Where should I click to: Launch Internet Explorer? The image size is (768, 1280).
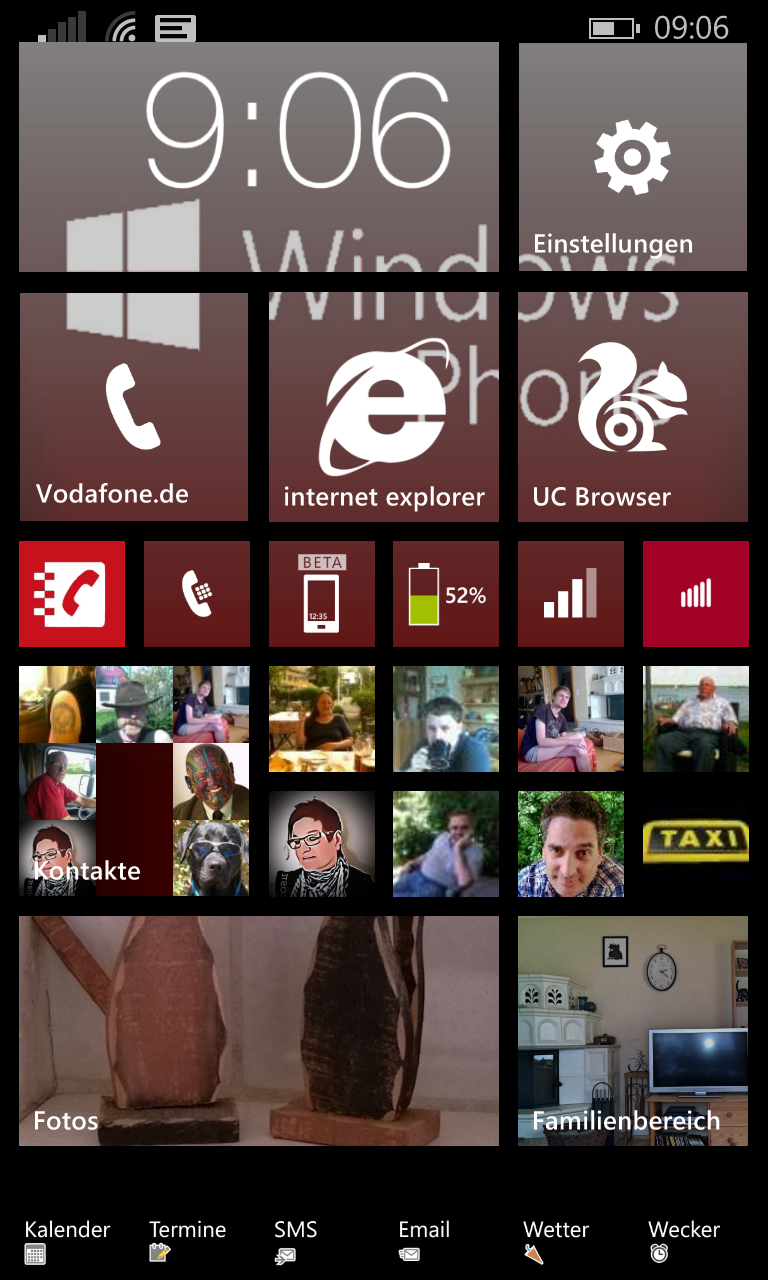click(x=383, y=406)
